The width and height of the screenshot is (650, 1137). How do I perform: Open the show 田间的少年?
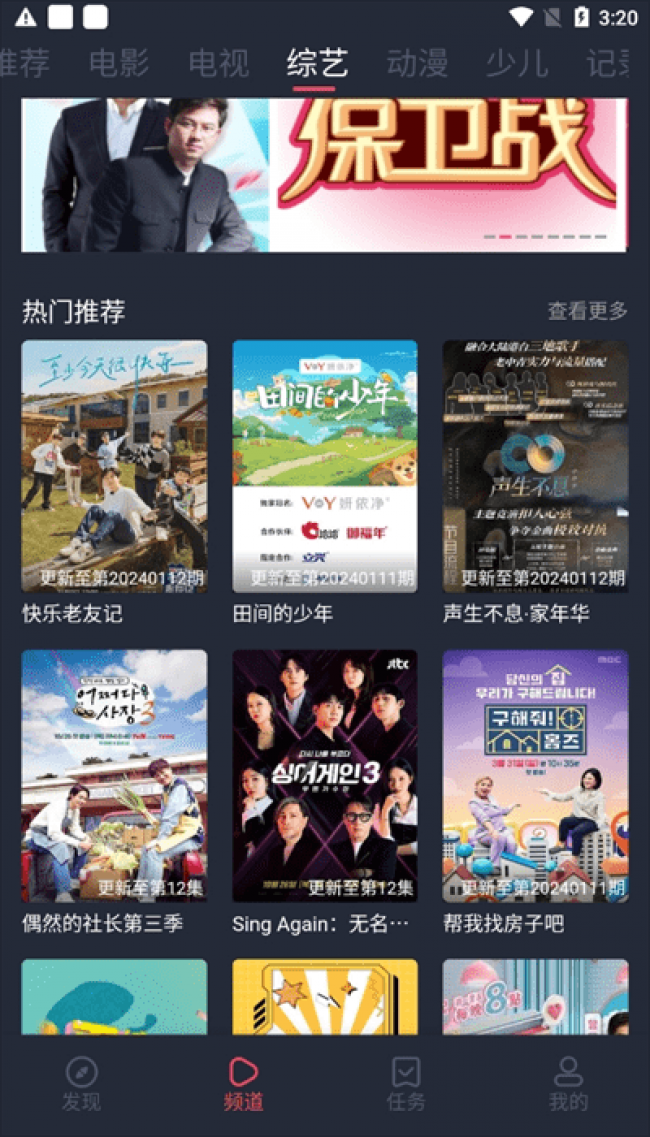324,482
